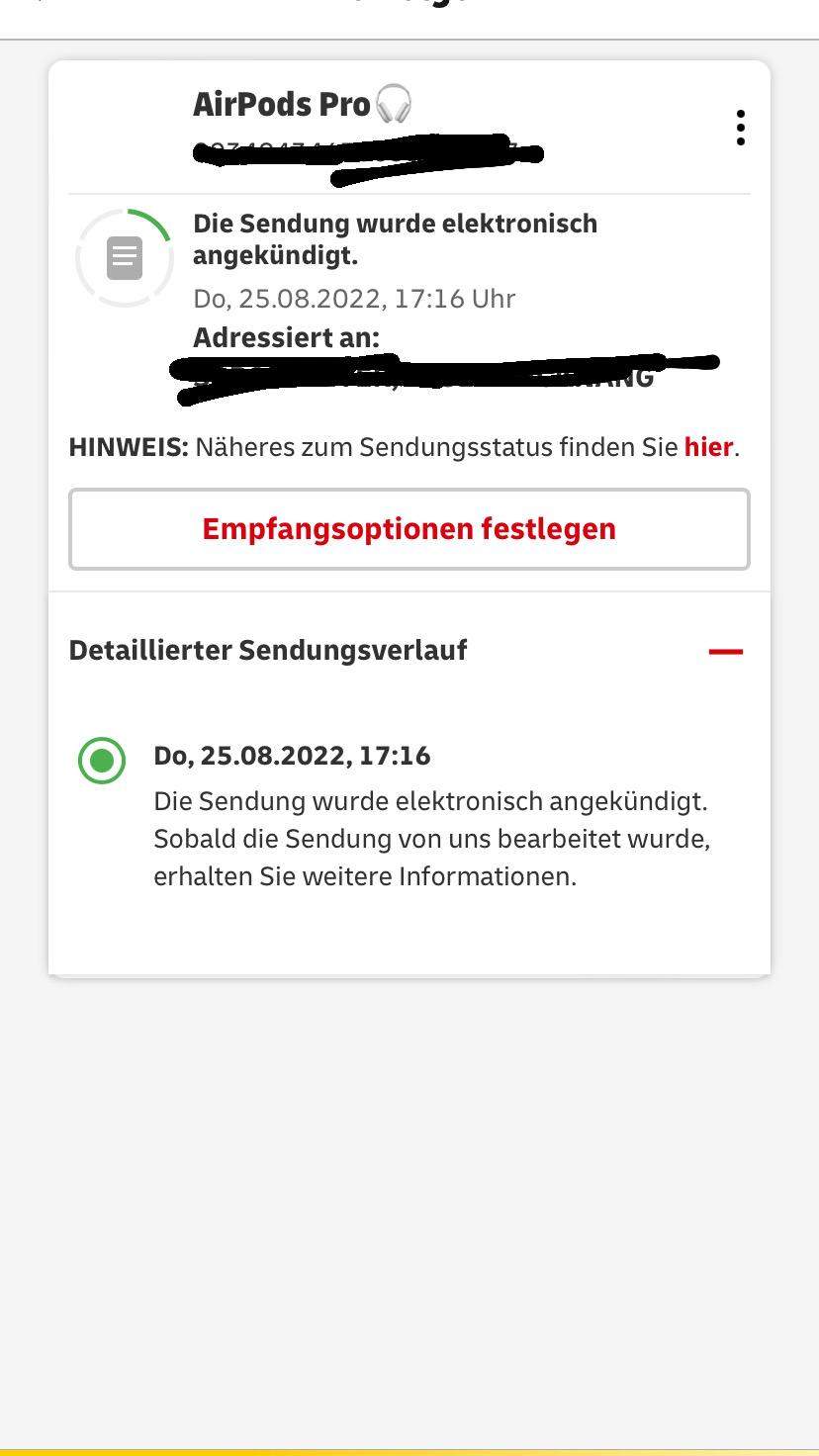Open the dropdown menu on the shipment card
The image size is (819, 1456).
coord(740,127)
